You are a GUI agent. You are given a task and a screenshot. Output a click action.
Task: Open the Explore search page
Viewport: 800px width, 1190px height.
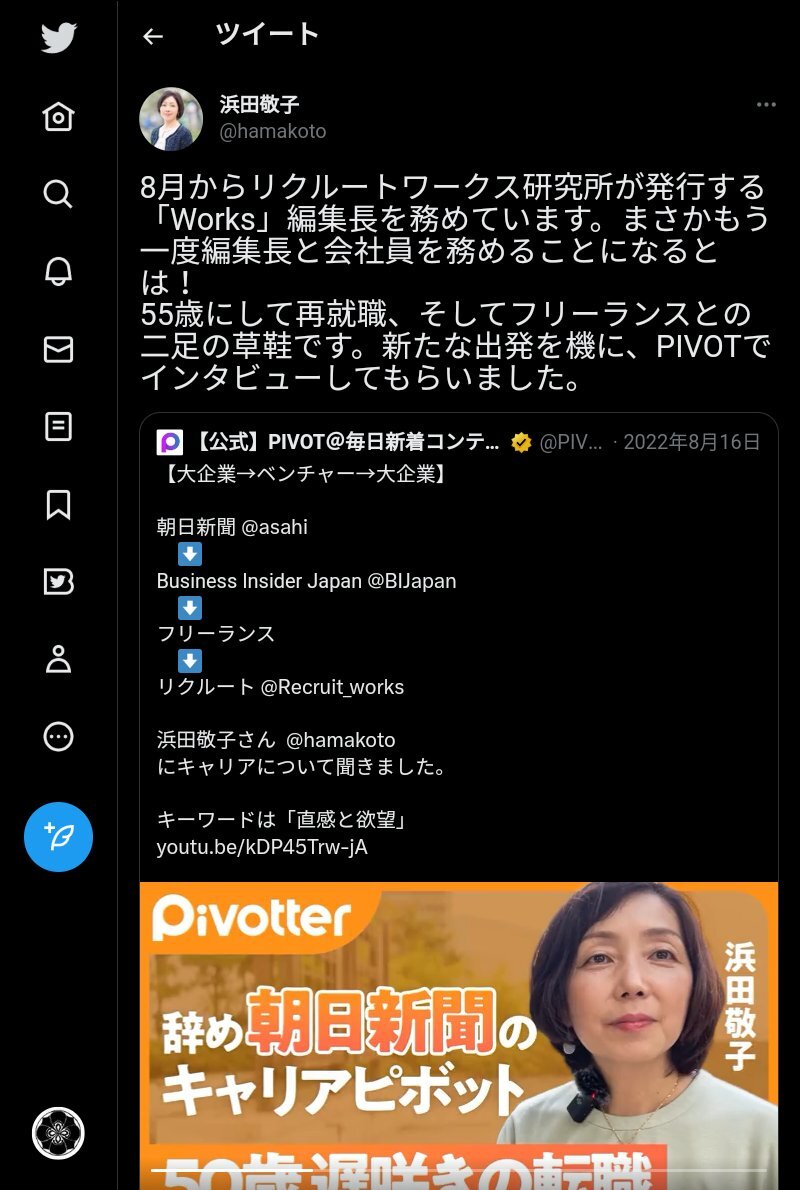(x=58, y=194)
